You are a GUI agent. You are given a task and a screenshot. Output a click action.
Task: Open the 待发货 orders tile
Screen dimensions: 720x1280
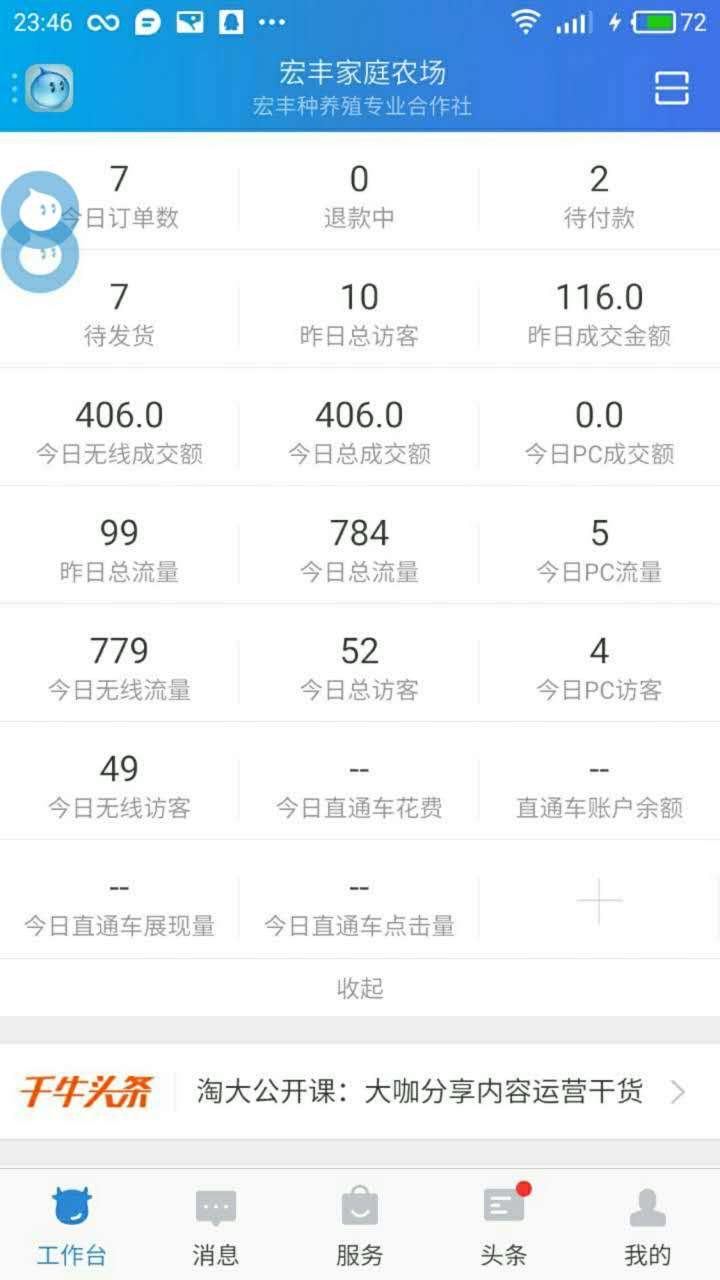click(x=119, y=313)
